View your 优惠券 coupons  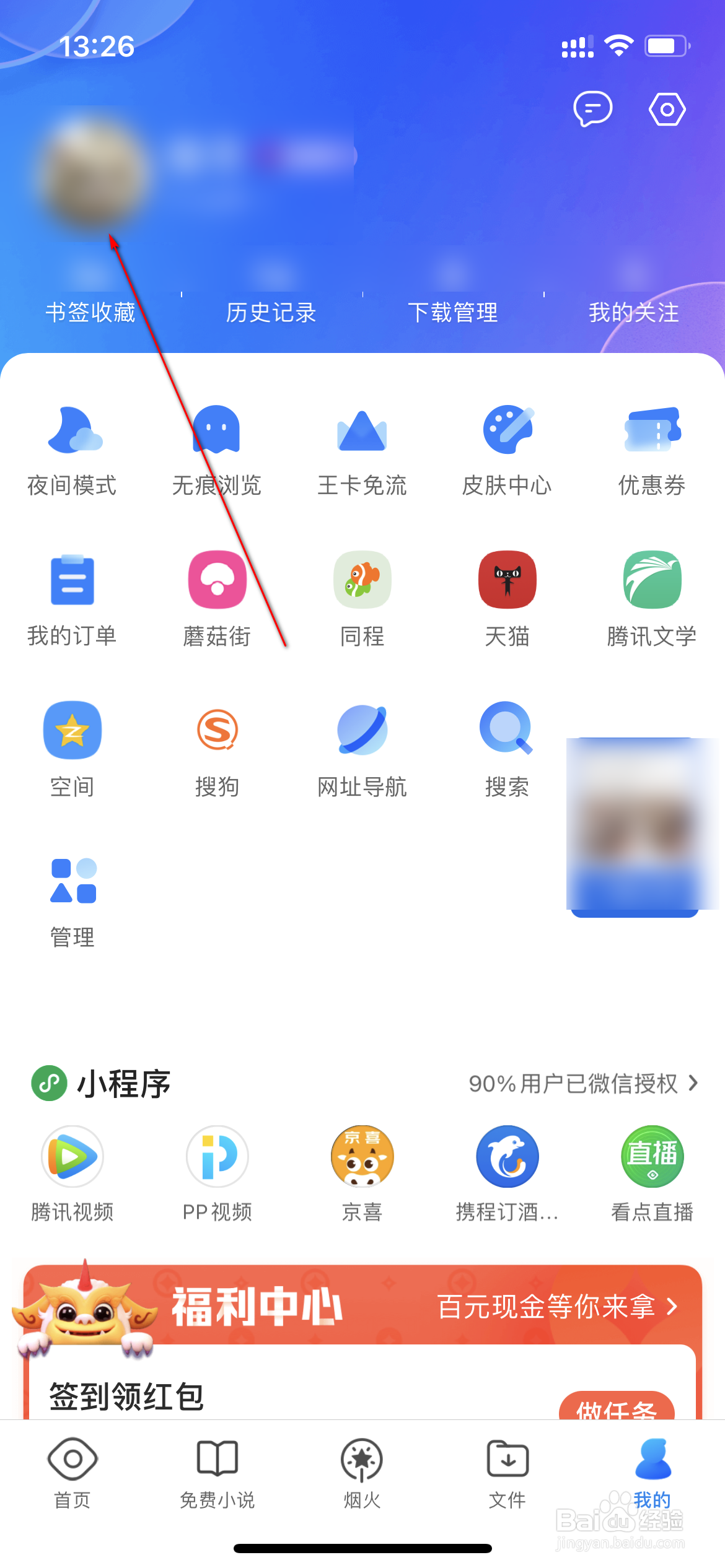coord(652,449)
